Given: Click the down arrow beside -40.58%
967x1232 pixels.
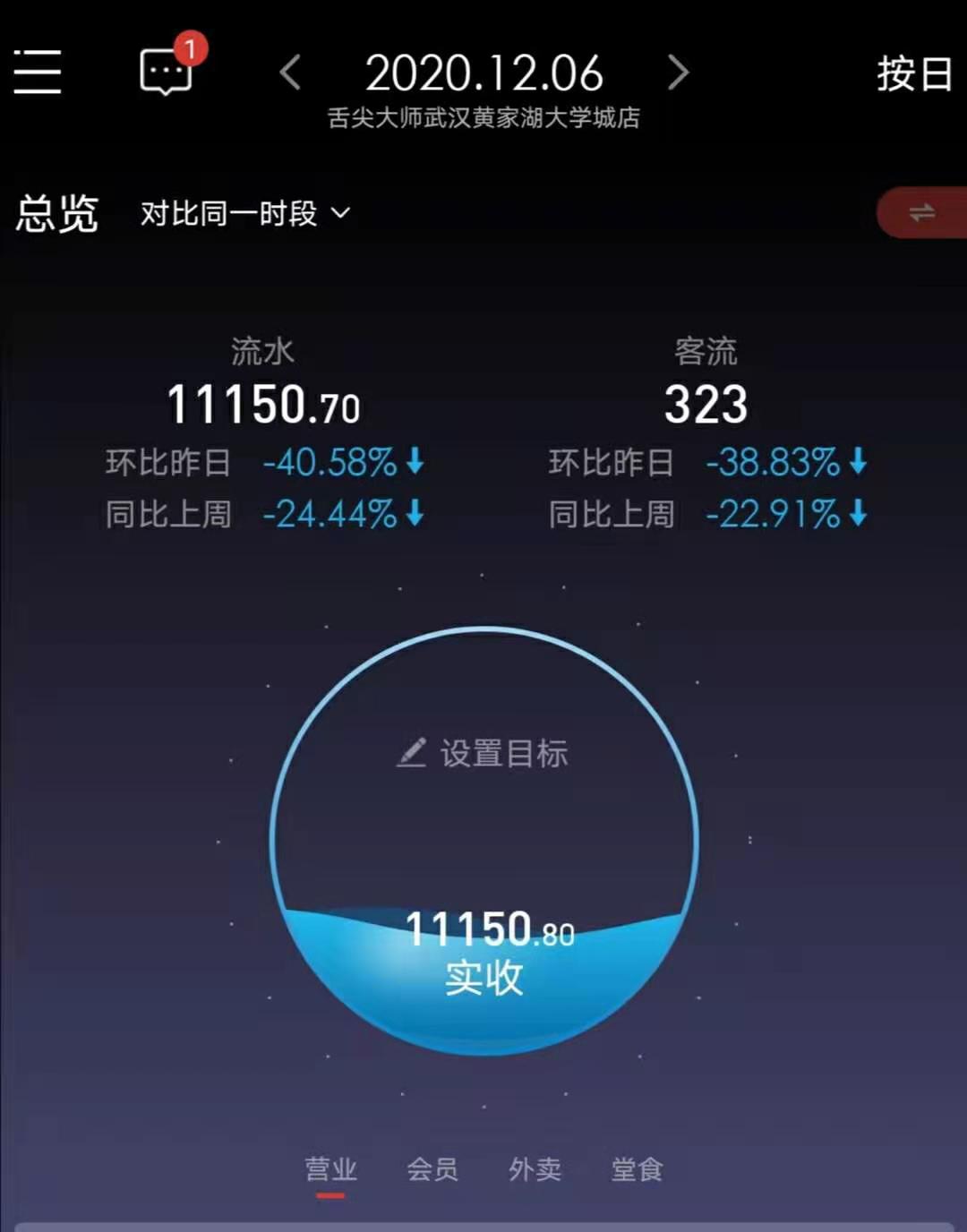Looking at the screenshot, I should [x=415, y=461].
